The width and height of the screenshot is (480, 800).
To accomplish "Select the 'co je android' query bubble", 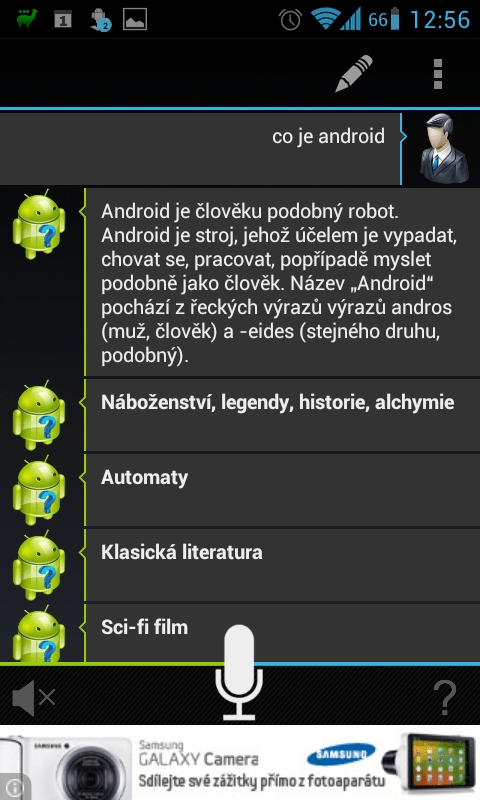I will pyautogui.click(x=200, y=148).
